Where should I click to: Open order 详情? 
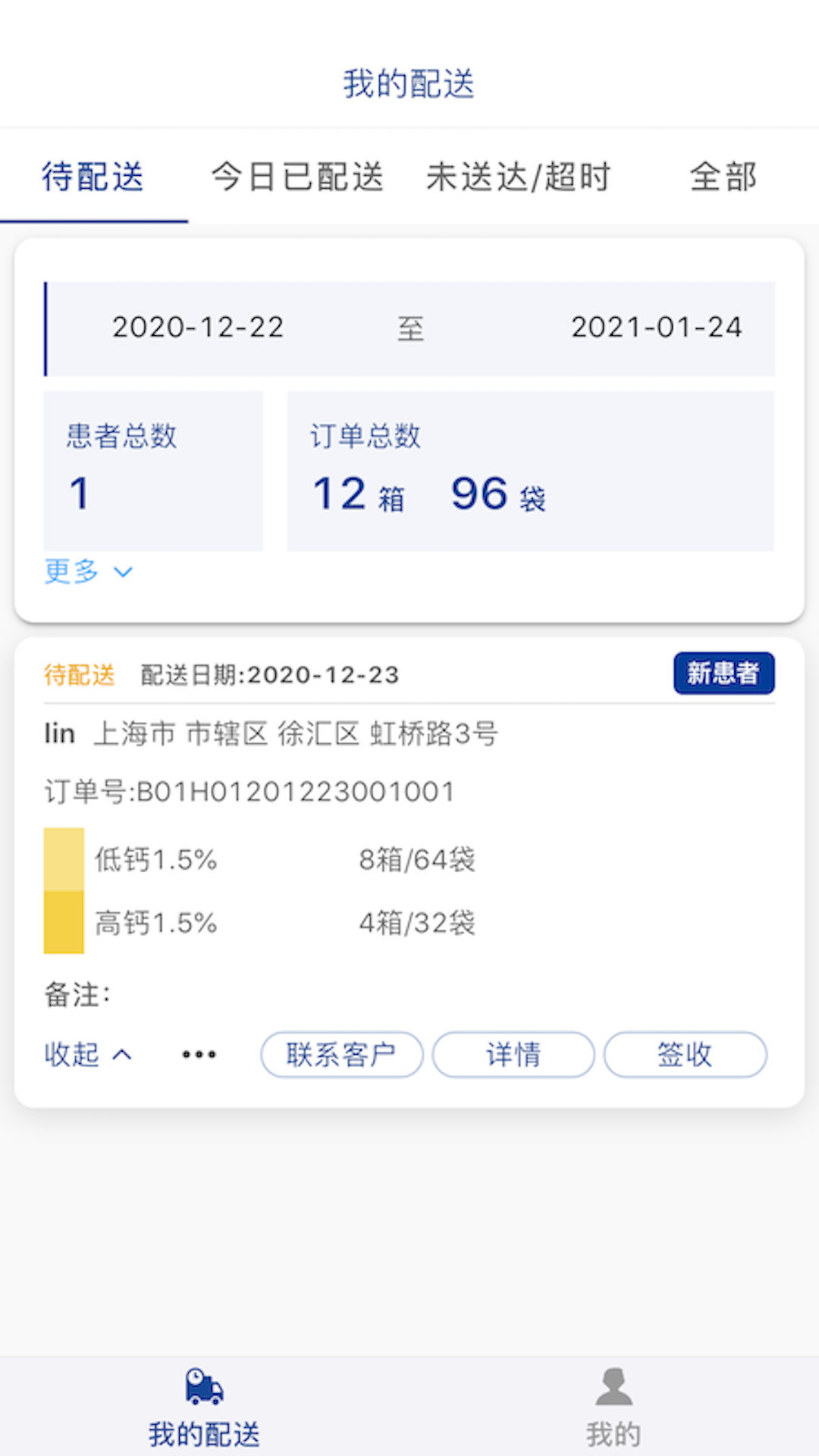(513, 1054)
